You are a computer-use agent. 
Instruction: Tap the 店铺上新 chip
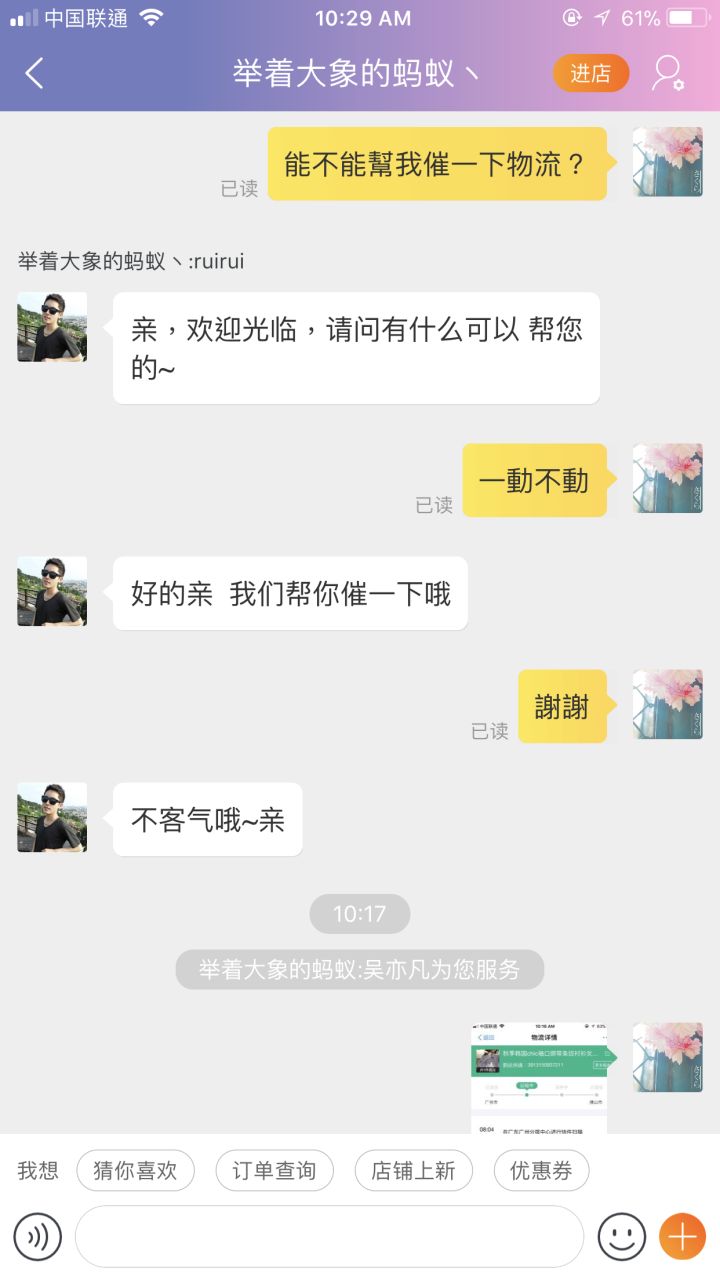coord(413,1170)
